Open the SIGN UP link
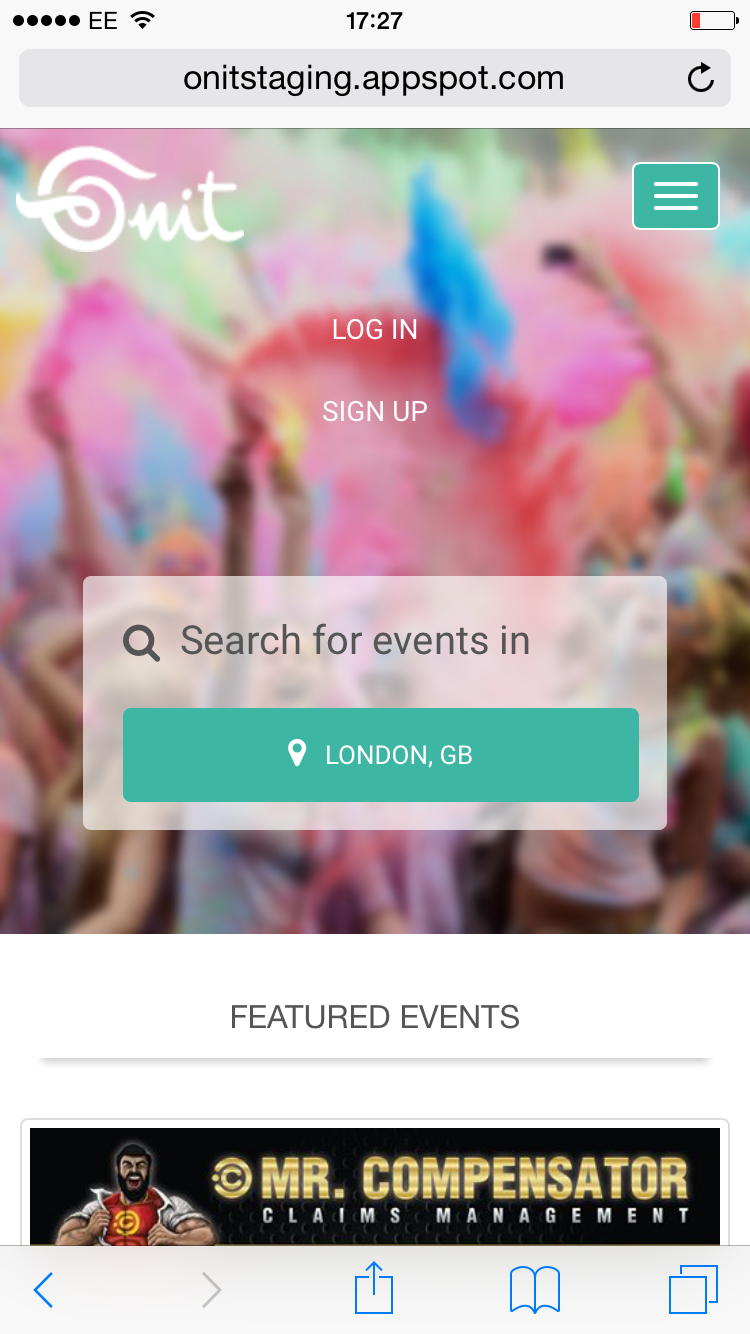 click(375, 411)
